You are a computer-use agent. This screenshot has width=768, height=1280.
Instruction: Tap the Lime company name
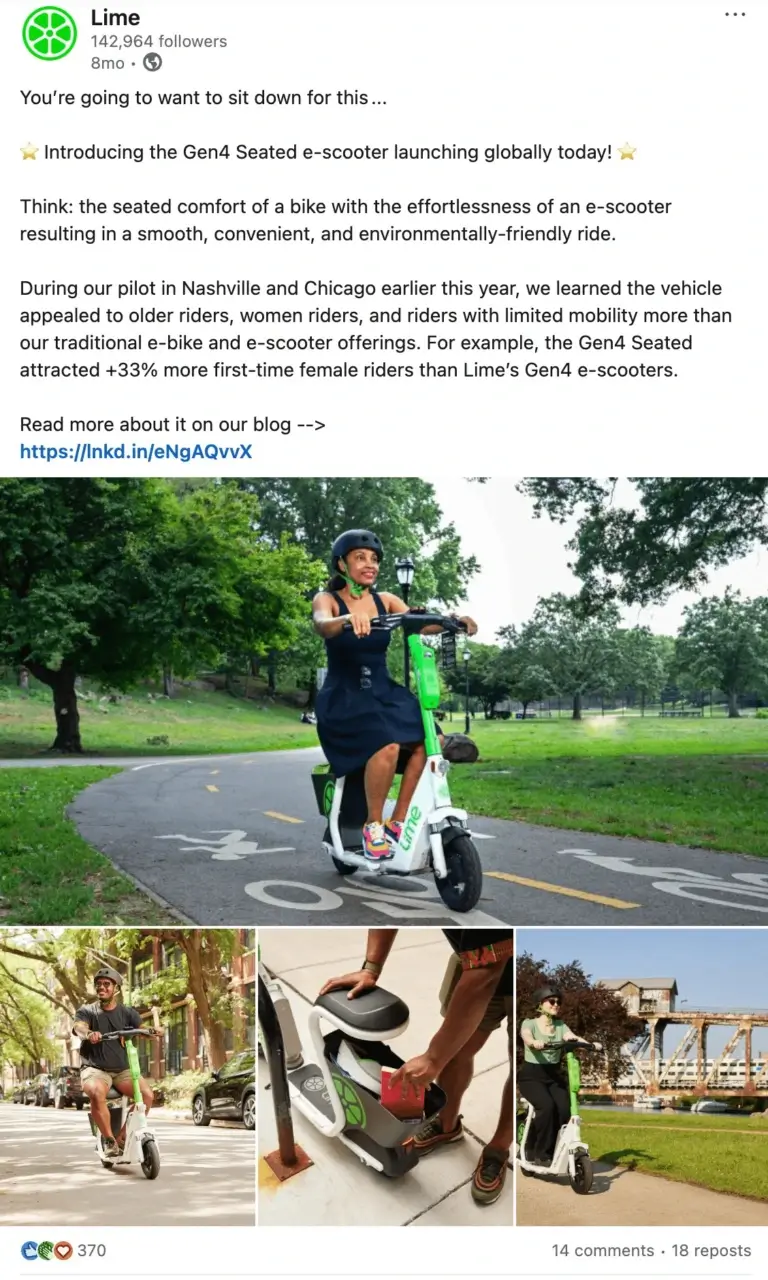115,17
